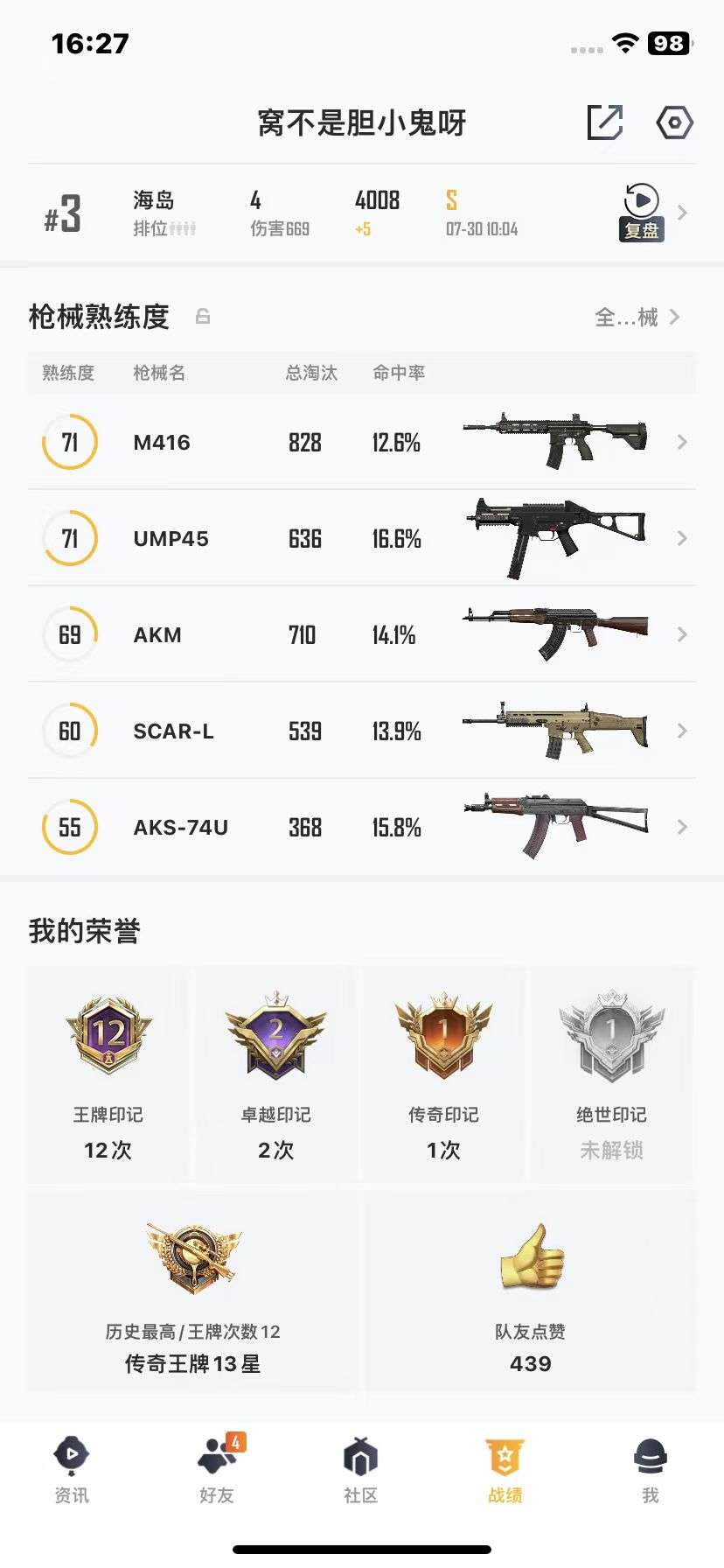724x1568 pixels.
Task: Tap the ace badge above 传奇王牌13星
Action: pos(191,1260)
